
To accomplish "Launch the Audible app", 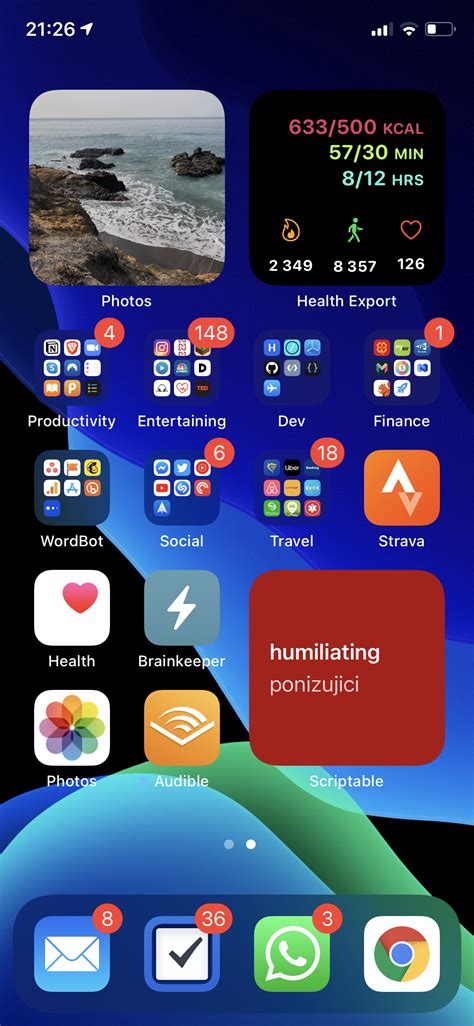I will (x=182, y=728).
